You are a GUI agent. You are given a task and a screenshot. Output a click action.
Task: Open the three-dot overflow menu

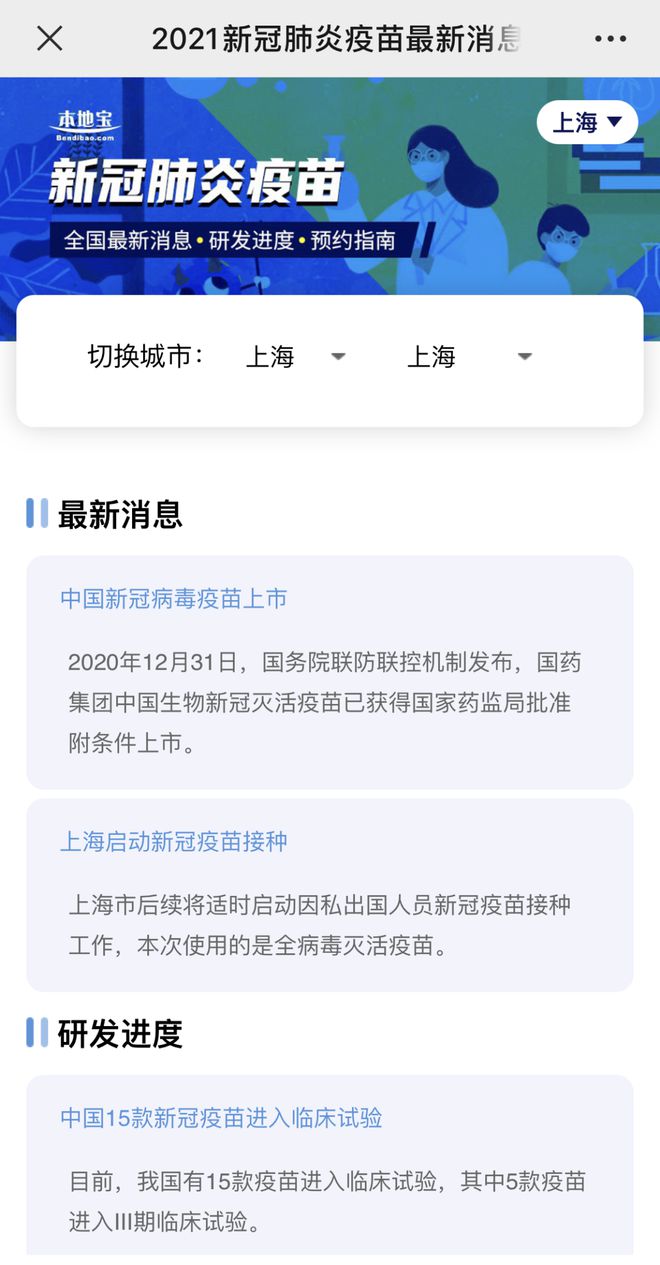click(610, 39)
